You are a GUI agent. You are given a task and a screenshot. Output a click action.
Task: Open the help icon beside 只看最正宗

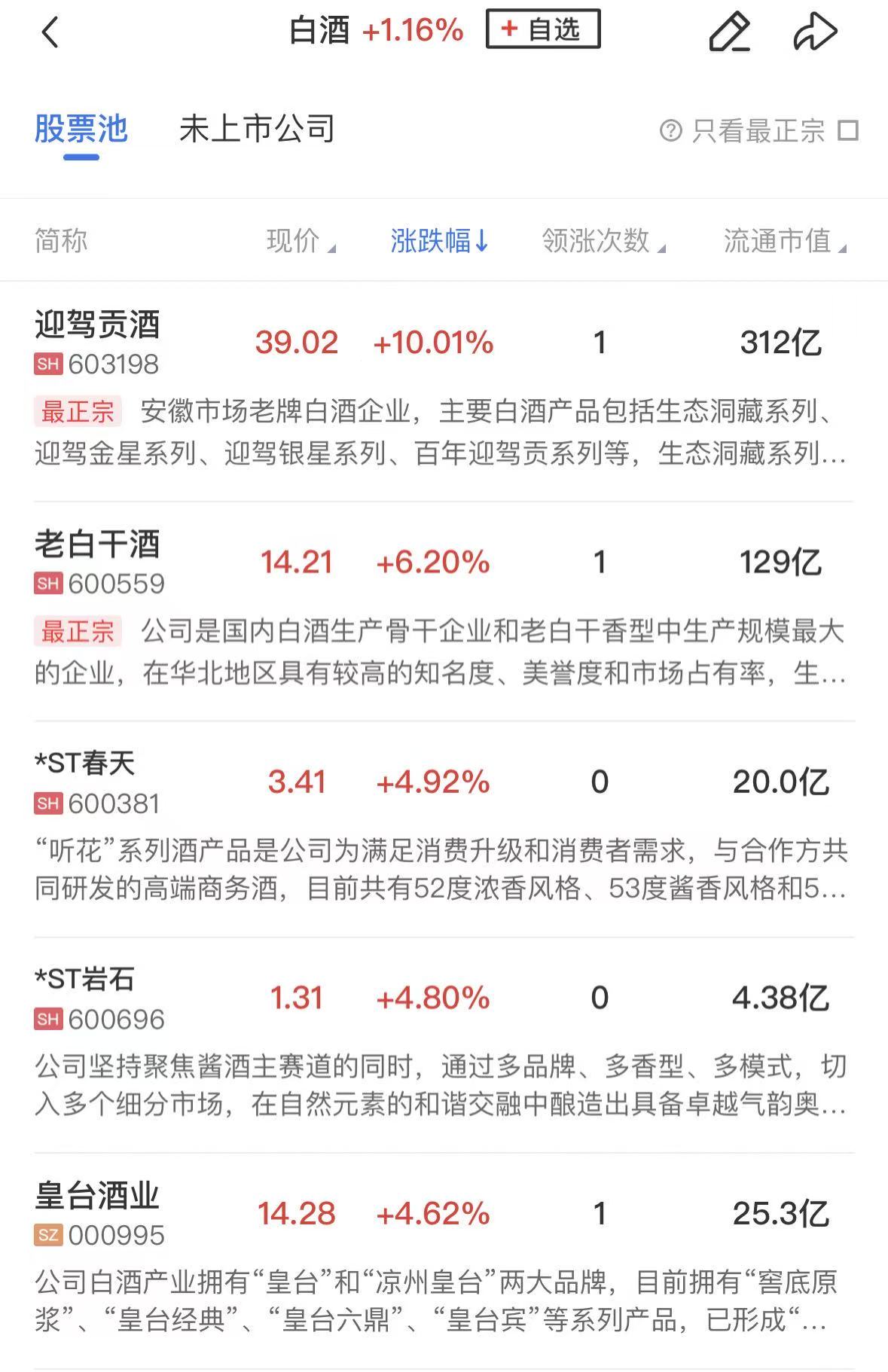670,130
